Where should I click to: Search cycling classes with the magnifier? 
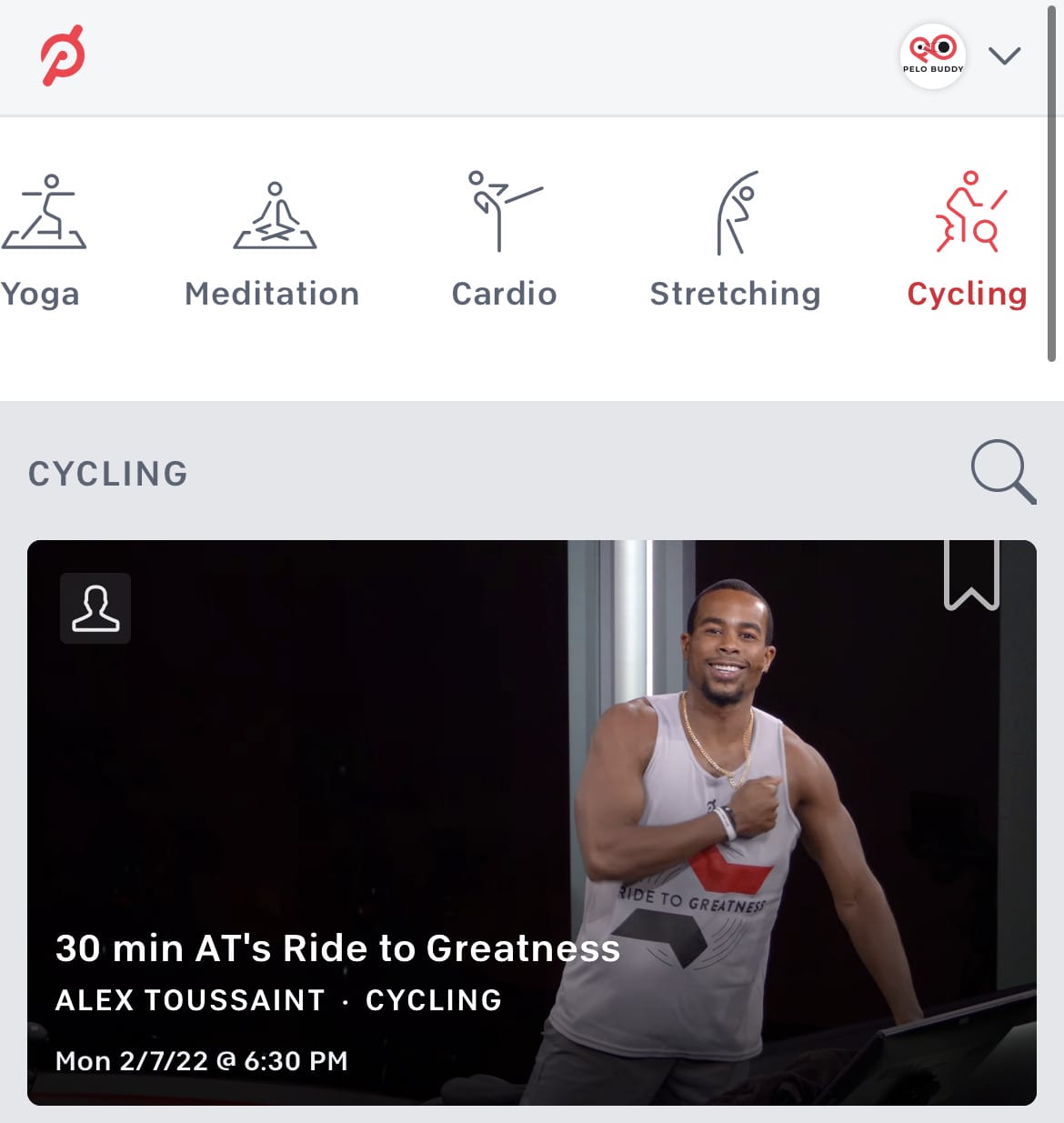pos(1002,471)
